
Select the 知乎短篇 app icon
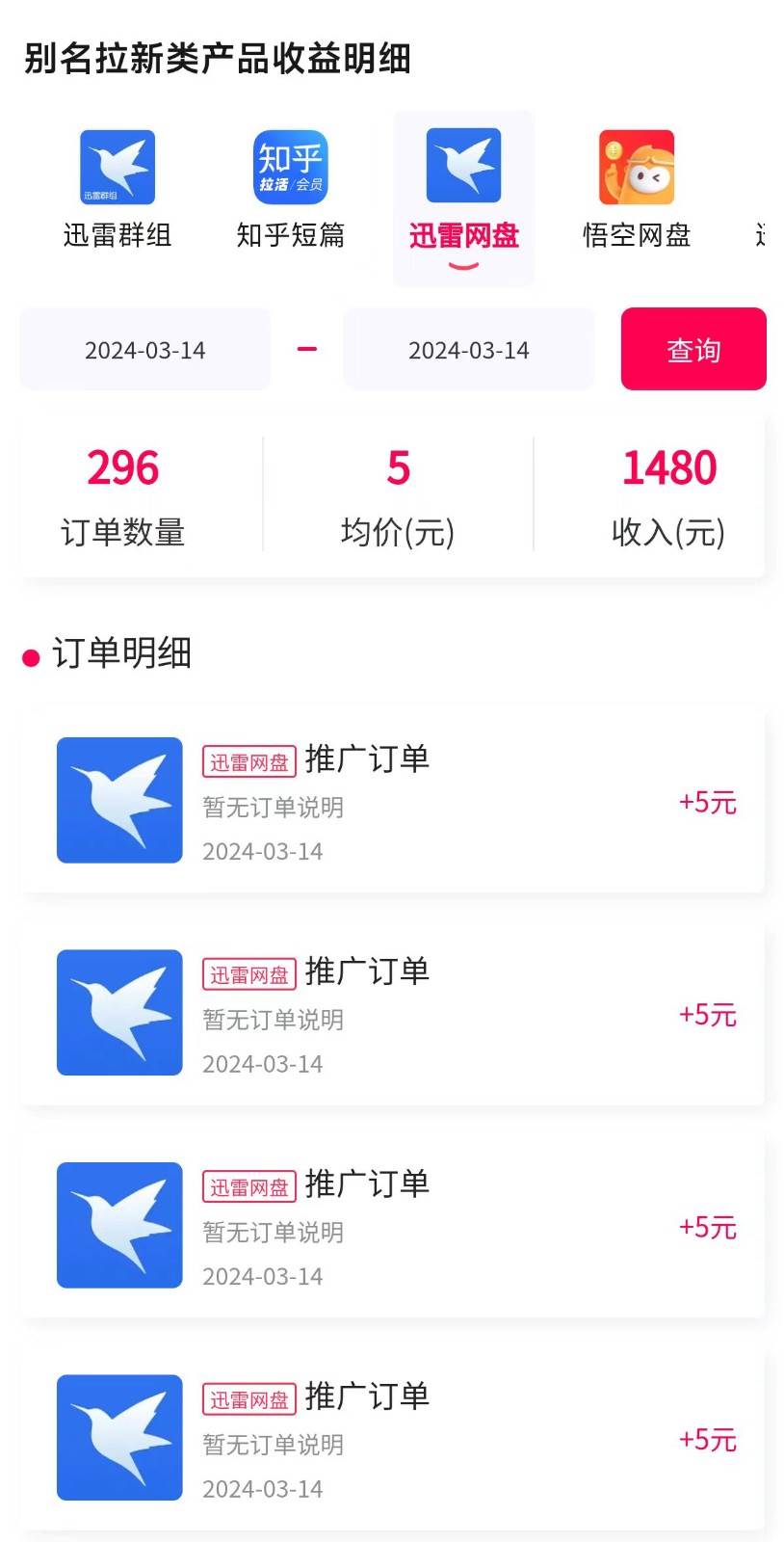tap(291, 166)
